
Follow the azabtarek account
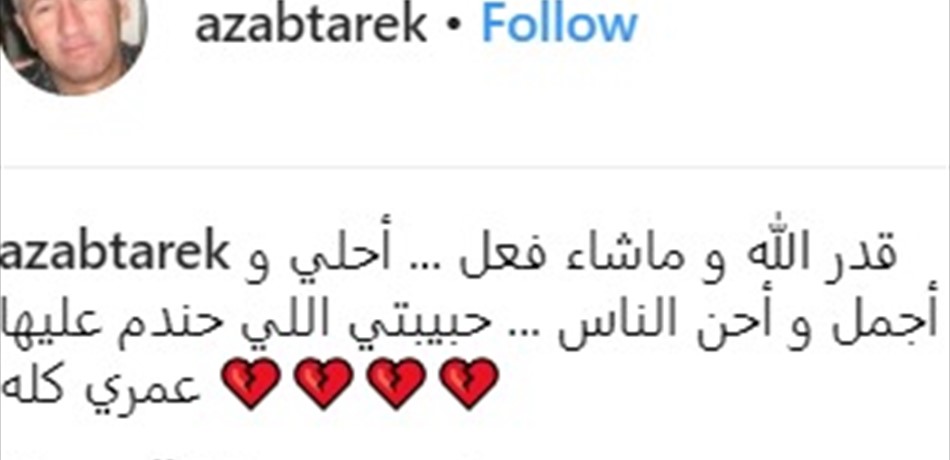point(558,24)
